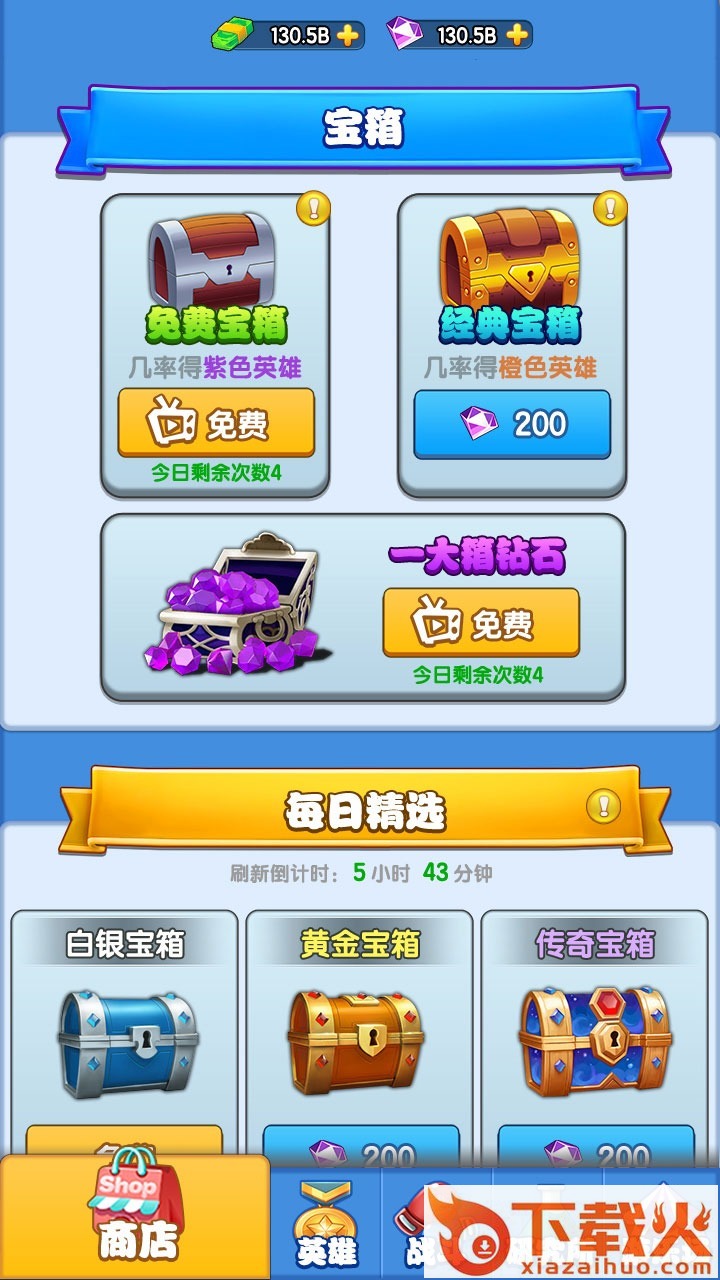Claim 免费宝箱 with the 免费 ad button

pos(216,423)
